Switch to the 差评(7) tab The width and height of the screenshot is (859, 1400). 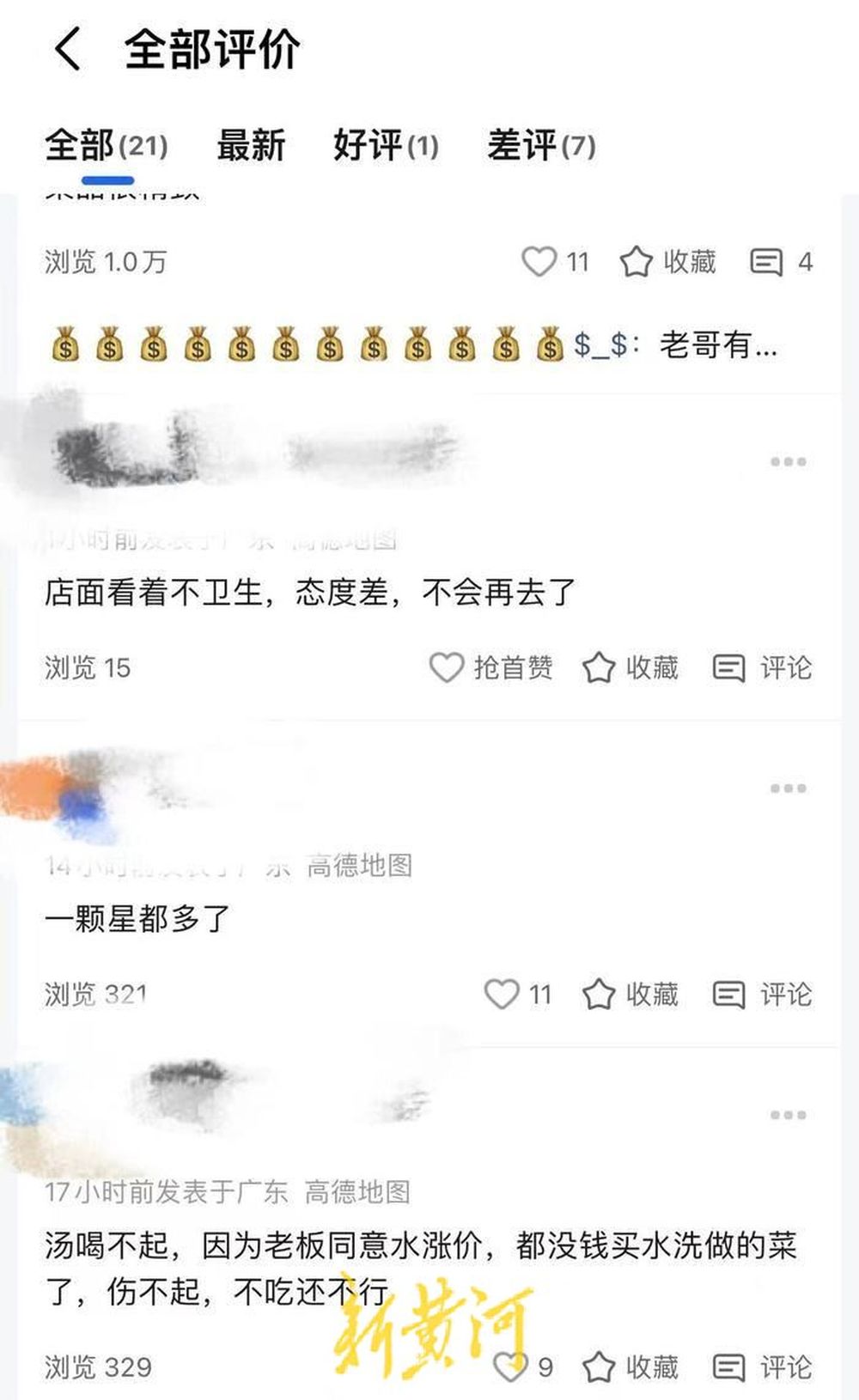click(540, 145)
